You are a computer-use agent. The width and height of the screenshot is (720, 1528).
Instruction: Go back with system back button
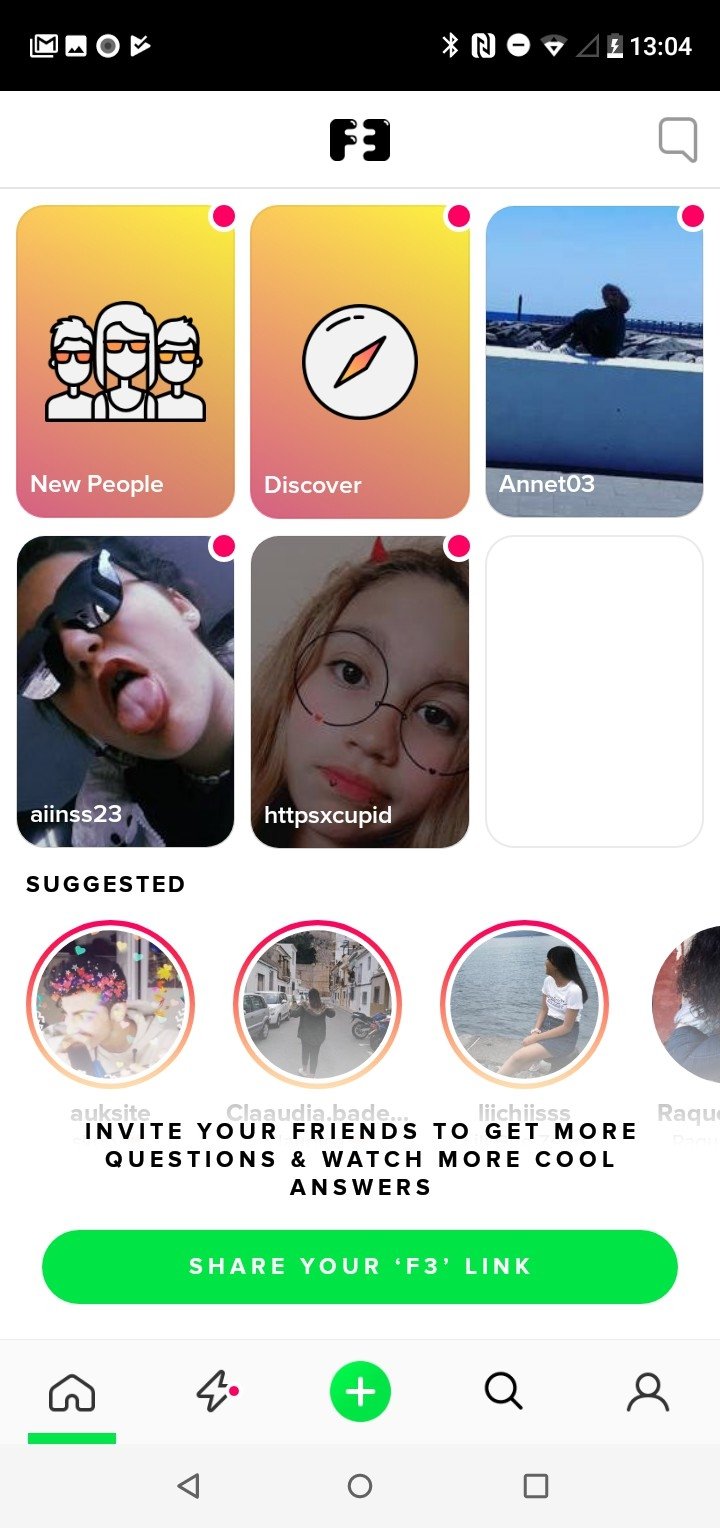click(x=187, y=1486)
